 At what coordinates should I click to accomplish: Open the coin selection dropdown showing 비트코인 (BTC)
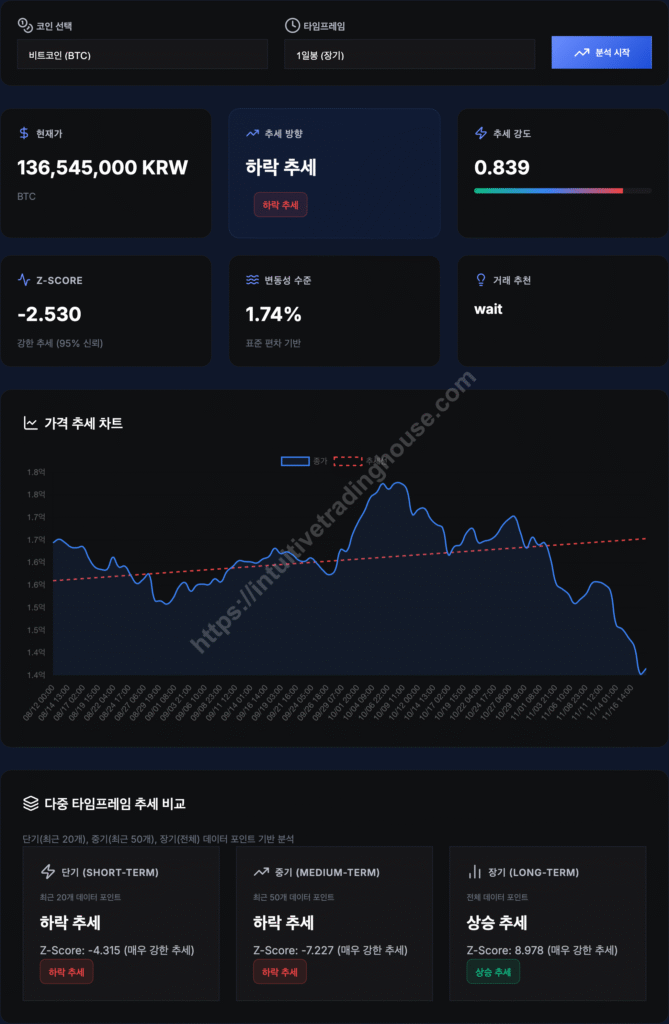pyautogui.click(x=142, y=55)
